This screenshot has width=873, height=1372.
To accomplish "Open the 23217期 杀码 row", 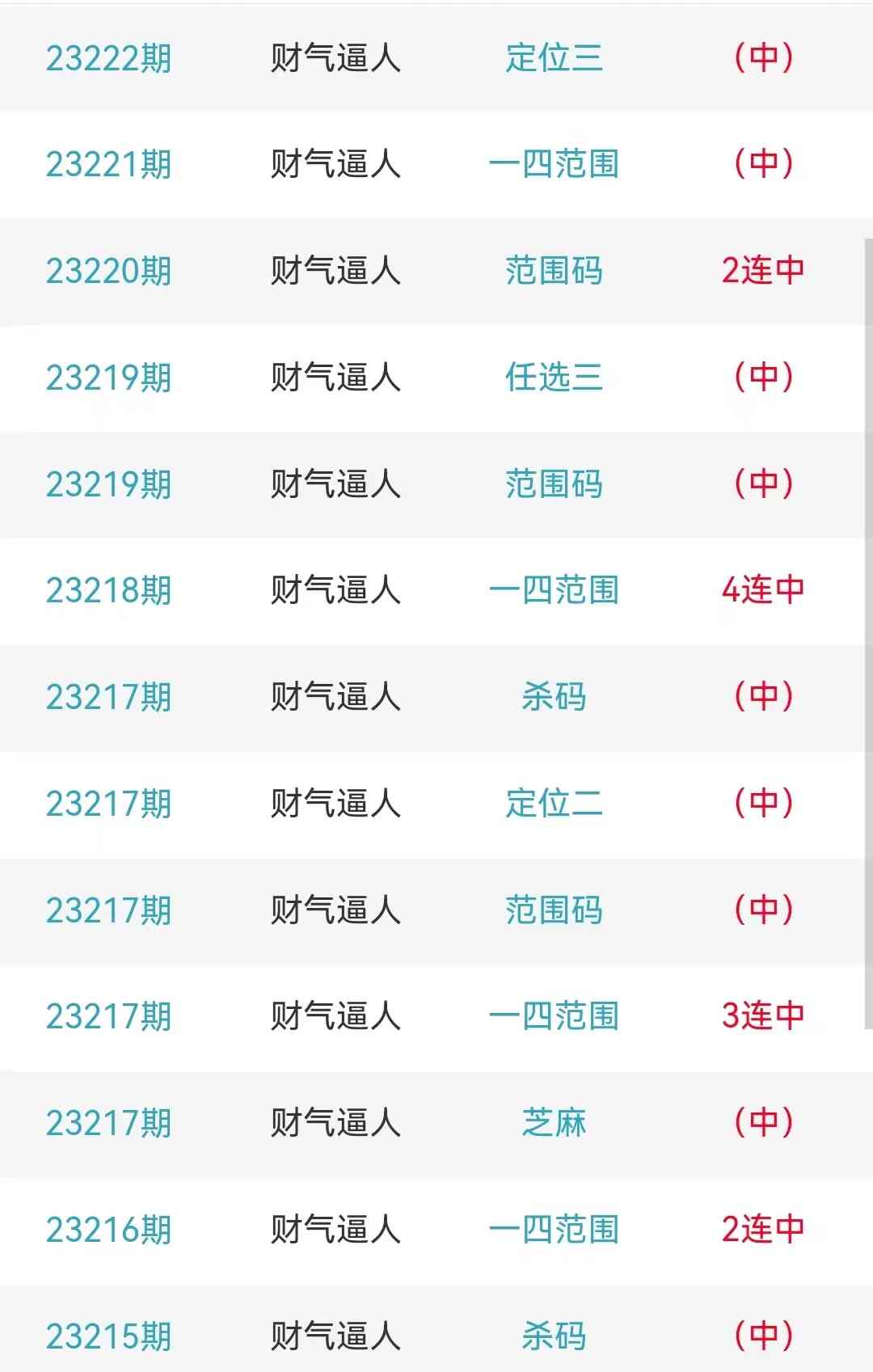I will pos(554,697).
